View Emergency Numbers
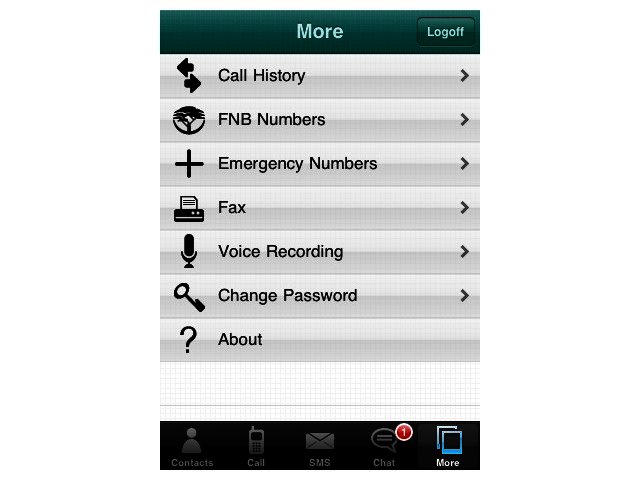Image resolution: width=640 pixels, height=480 pixels. (320, 164)
